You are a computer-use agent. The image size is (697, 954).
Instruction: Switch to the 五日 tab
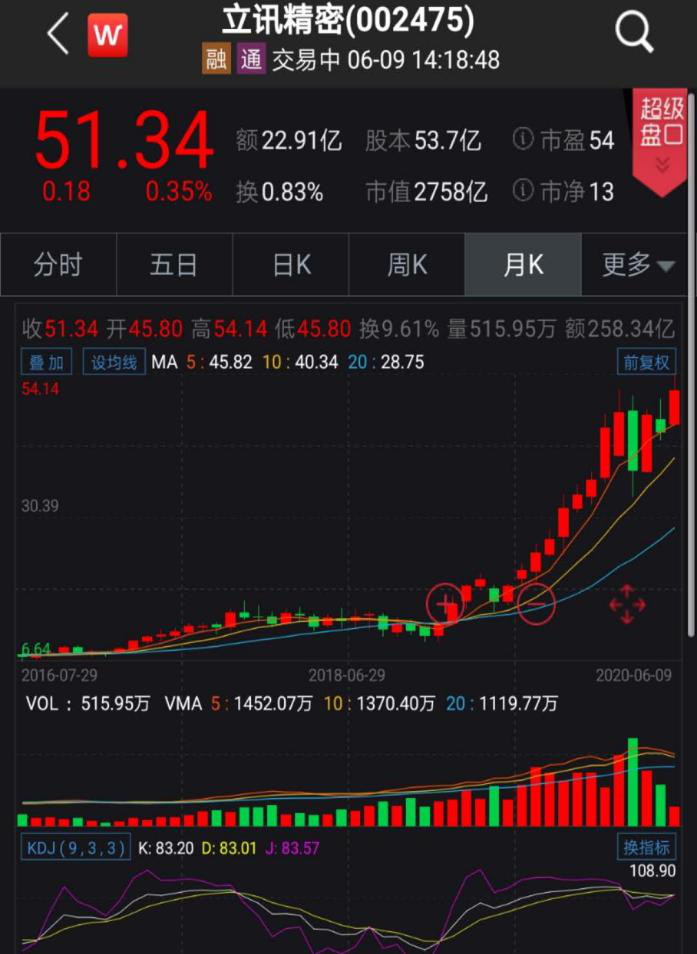point(174,265)
